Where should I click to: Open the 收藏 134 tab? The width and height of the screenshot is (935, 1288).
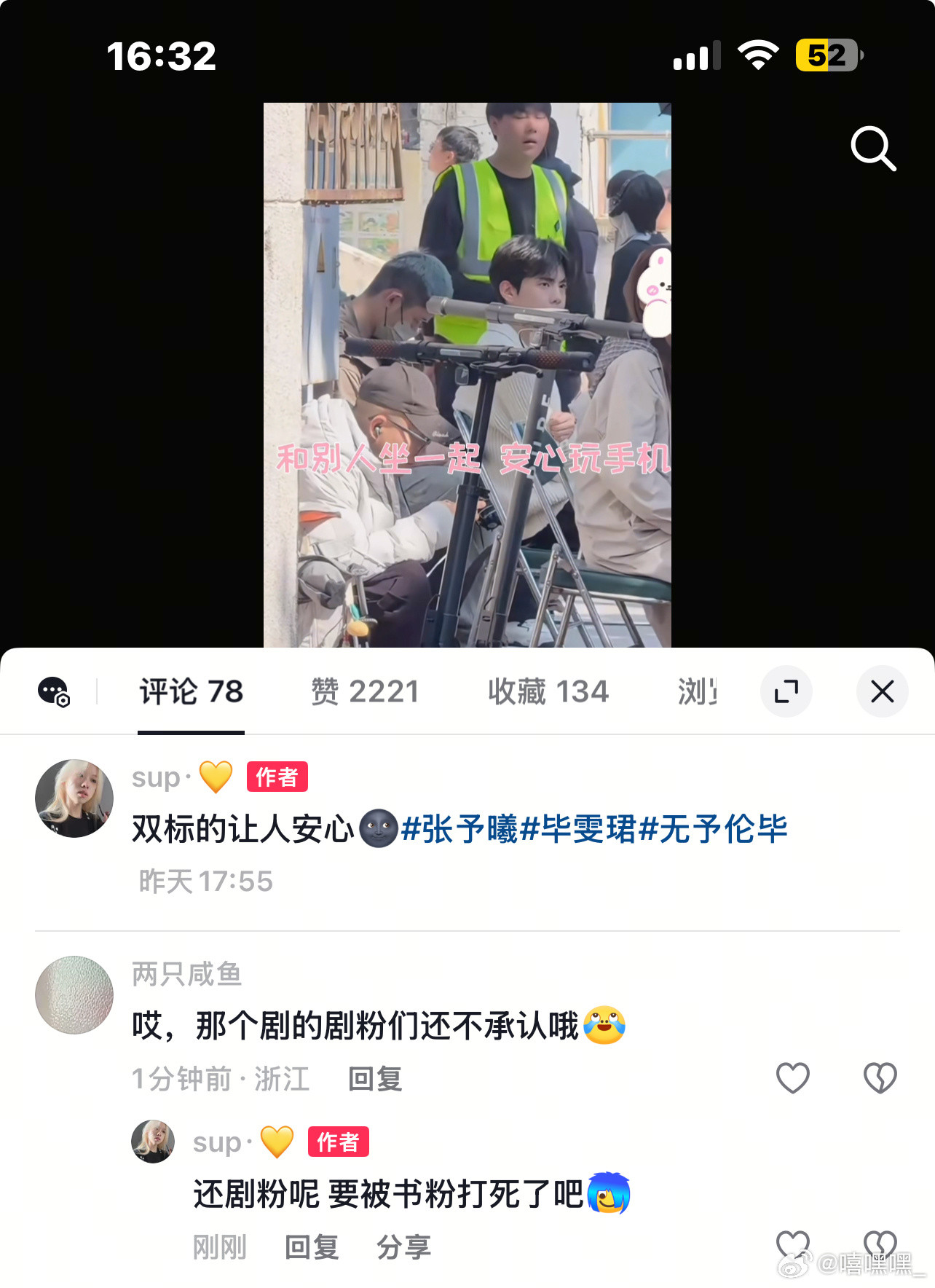tap(548, 691)
